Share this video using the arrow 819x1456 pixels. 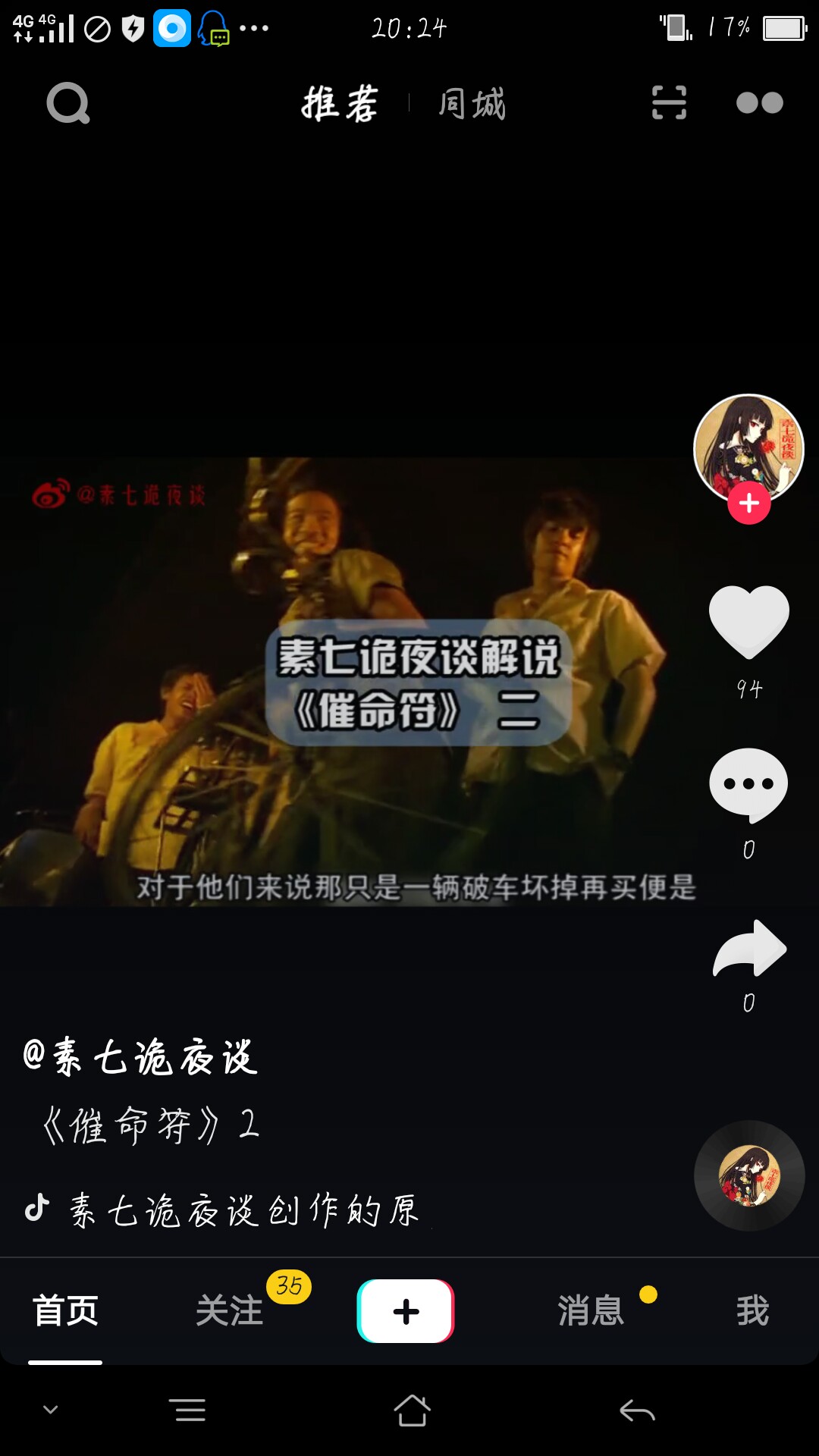[749, 948]
